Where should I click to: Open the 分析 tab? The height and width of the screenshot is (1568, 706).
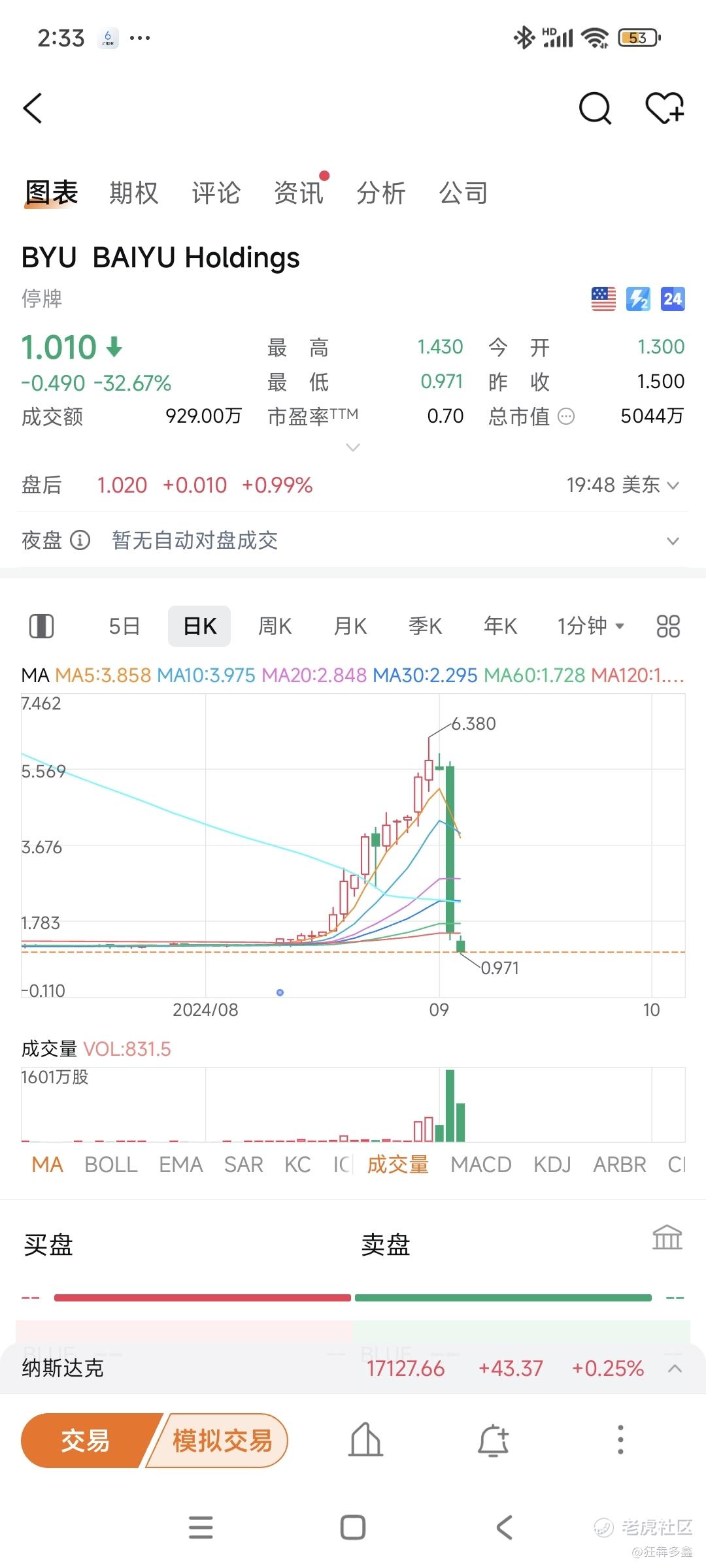pyautogui.click(x=381, y=193)
